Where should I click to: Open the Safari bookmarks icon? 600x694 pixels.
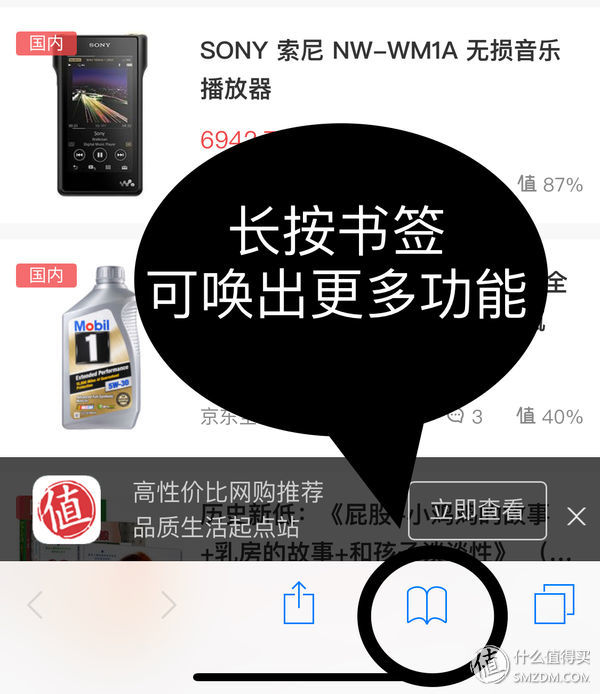[x=427, y=604]
